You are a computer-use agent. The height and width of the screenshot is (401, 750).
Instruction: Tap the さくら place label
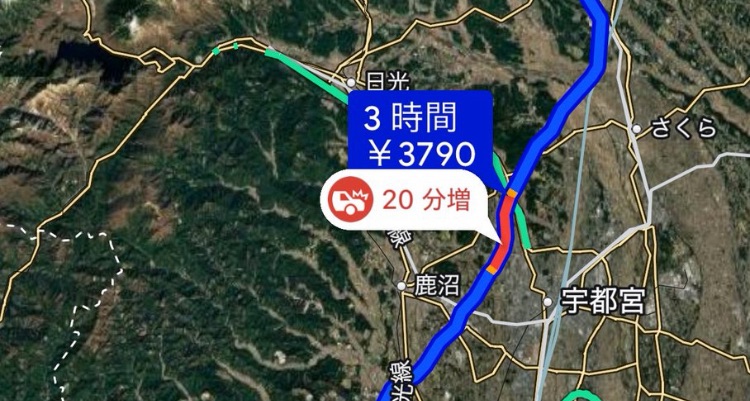(684, 128)
